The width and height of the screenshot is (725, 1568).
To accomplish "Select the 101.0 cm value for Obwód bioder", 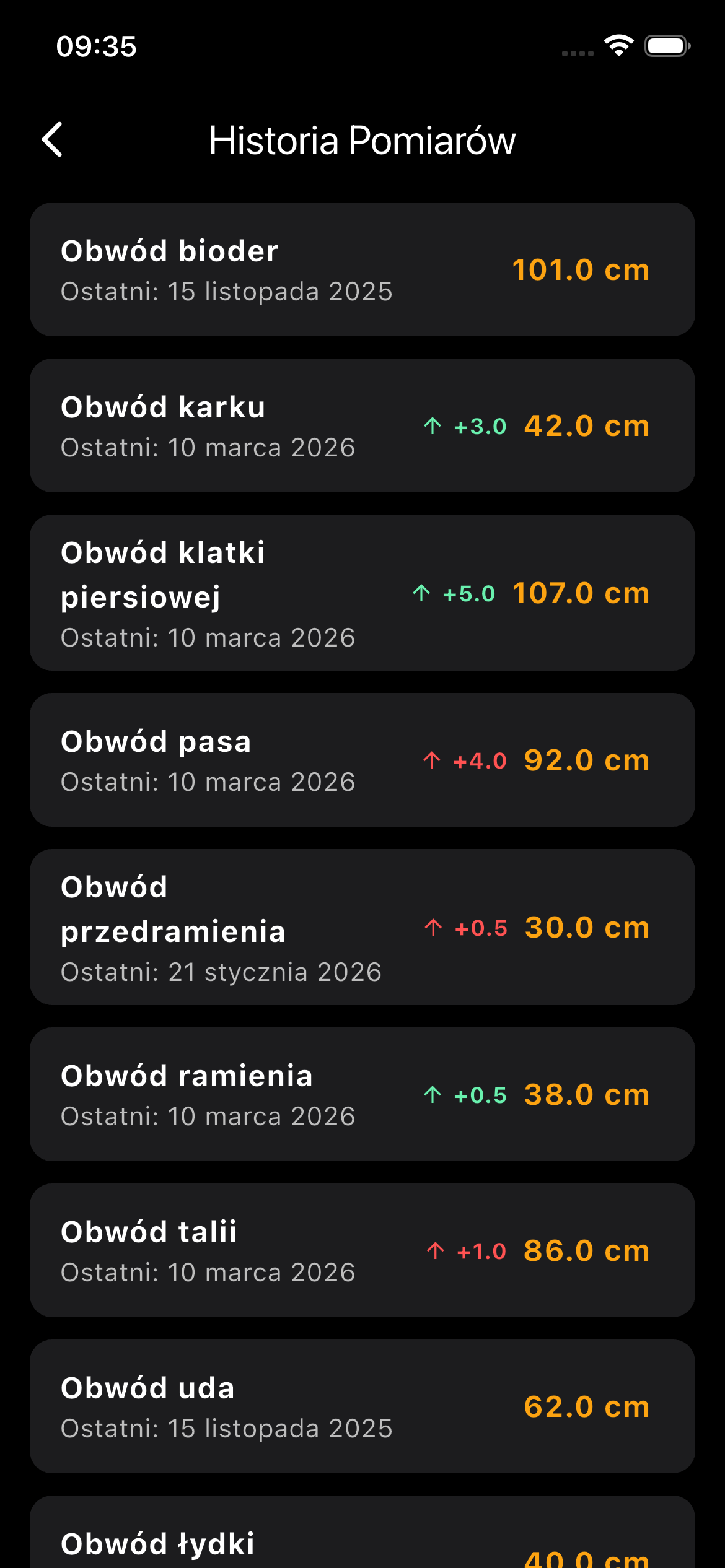I will (581, 269).
